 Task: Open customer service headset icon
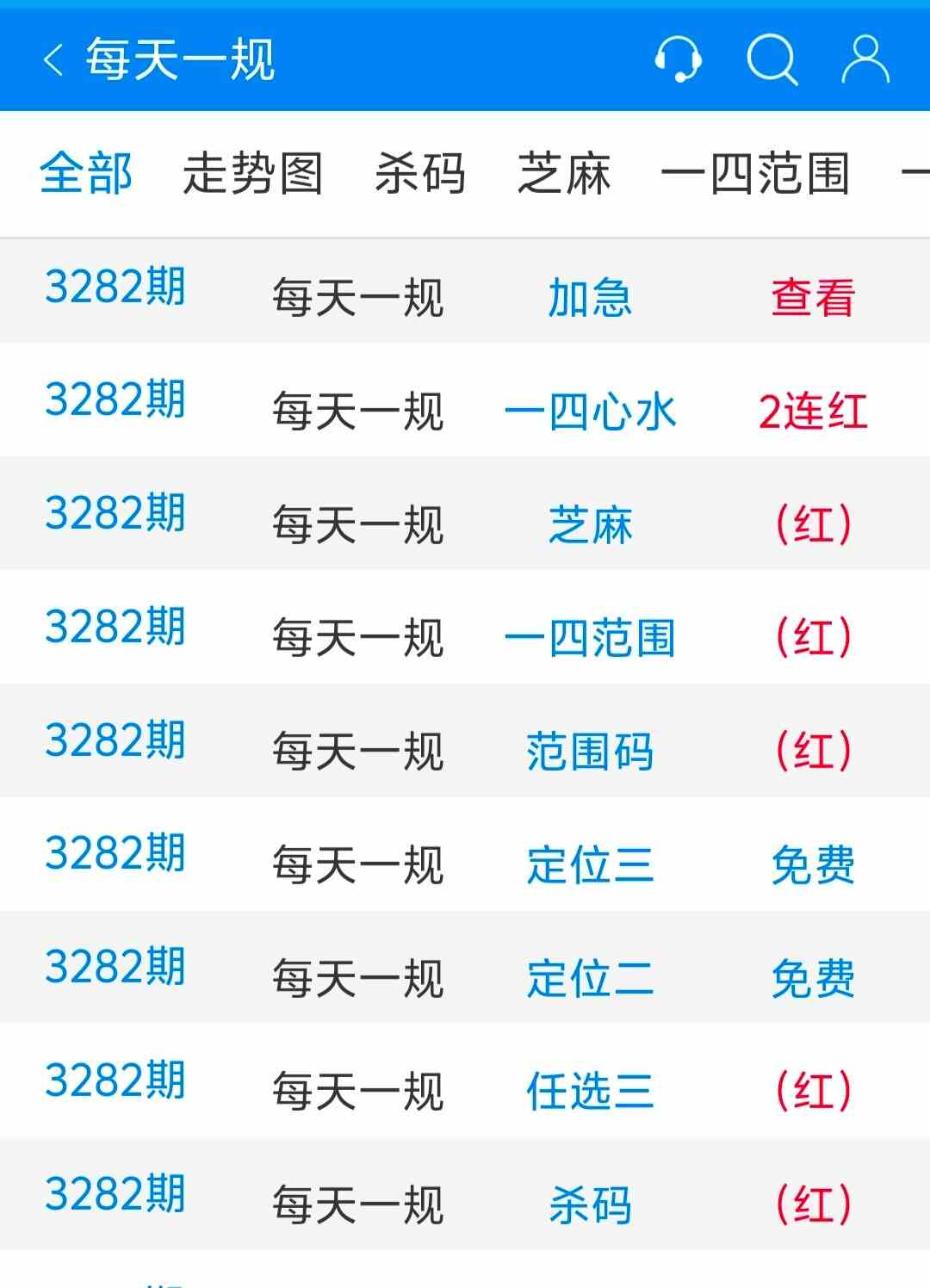pos(678,60)
